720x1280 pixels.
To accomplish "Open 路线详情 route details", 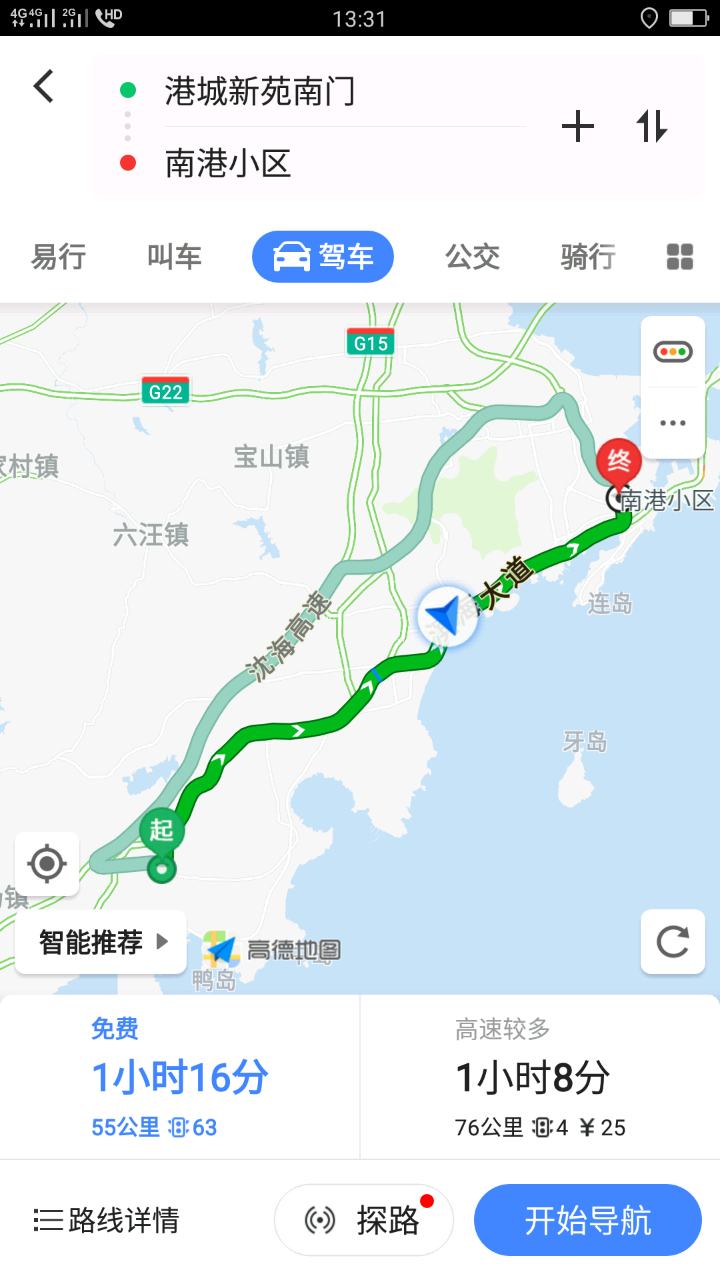I will click(x=107, y=1220).
